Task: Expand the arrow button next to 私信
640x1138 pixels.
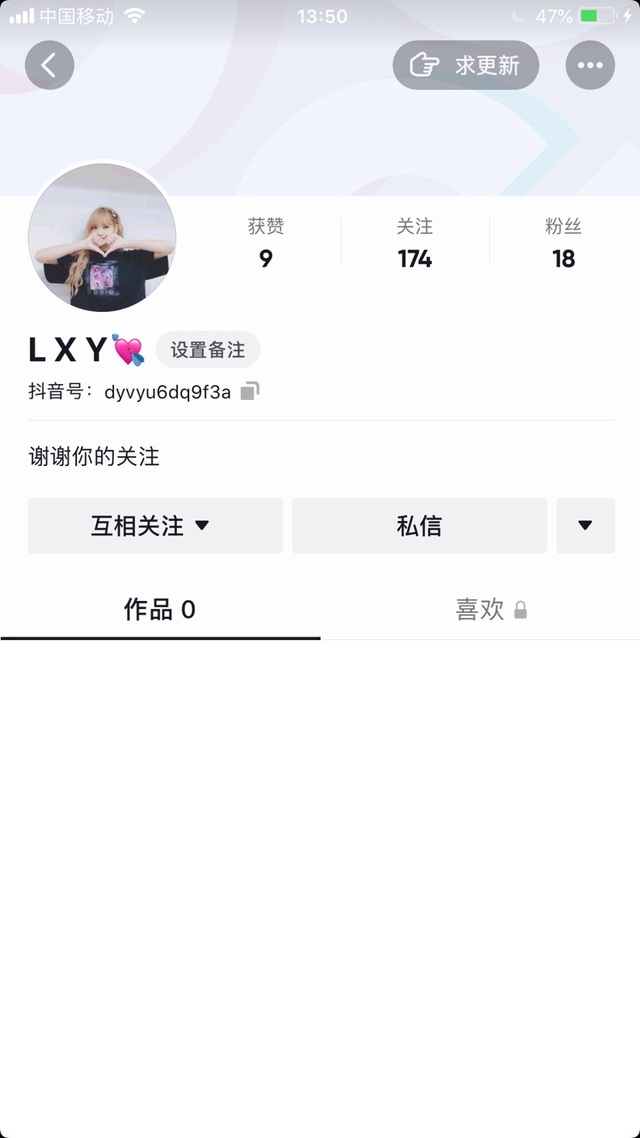Action: tap(586, 525)
